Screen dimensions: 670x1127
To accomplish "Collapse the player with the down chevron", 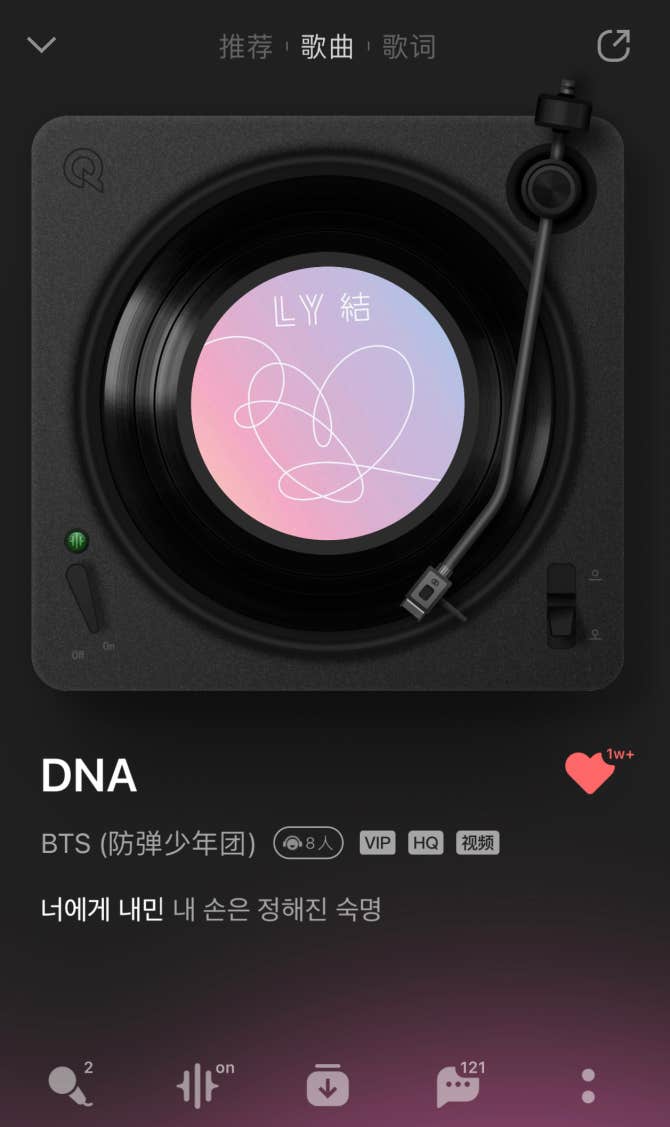I will 42,45.
